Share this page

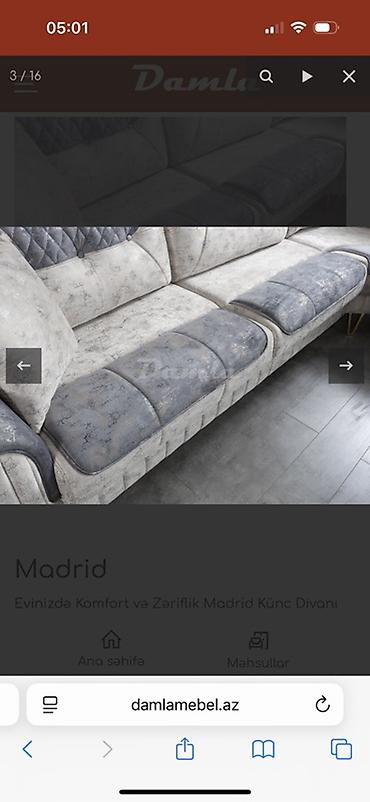click(x=185, y=749)
